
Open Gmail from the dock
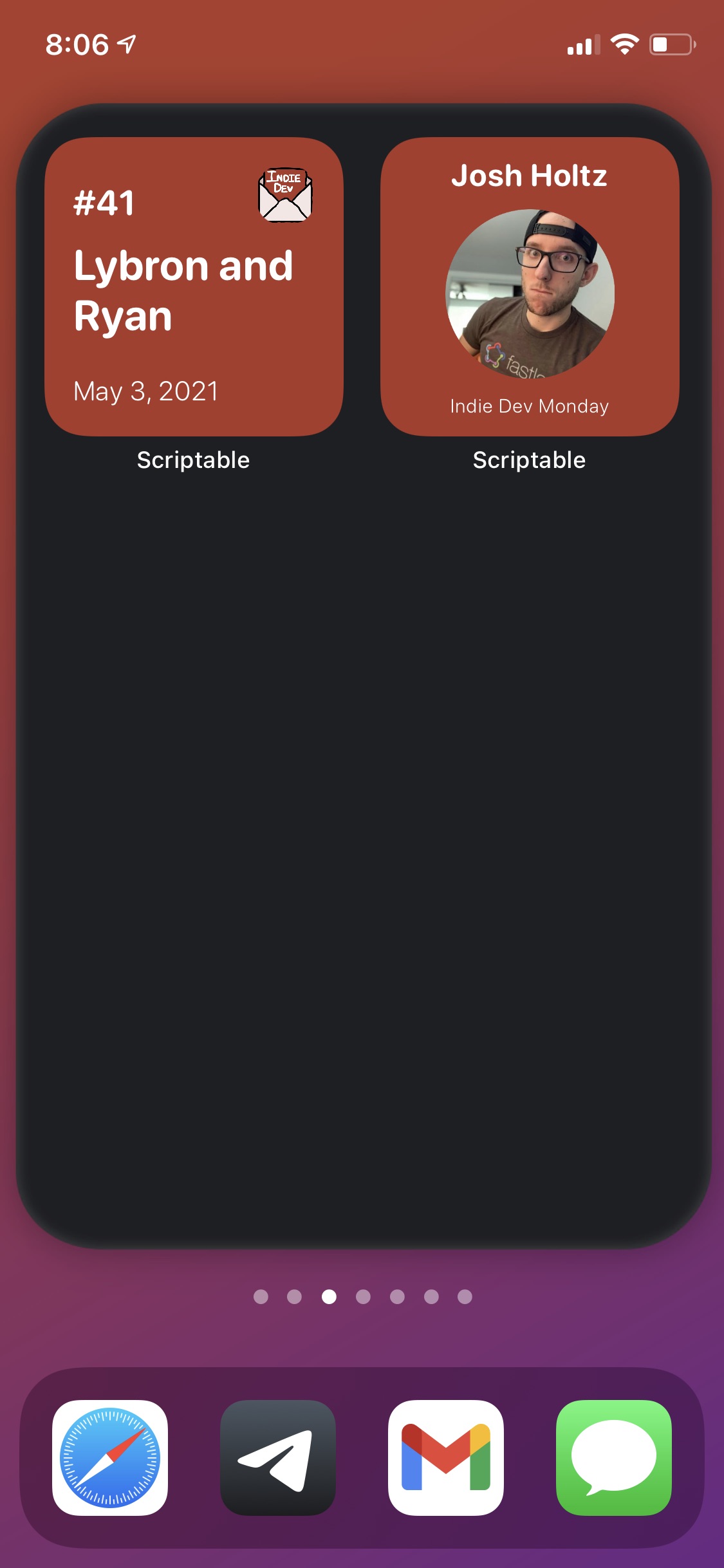[x=446, y=1457]
